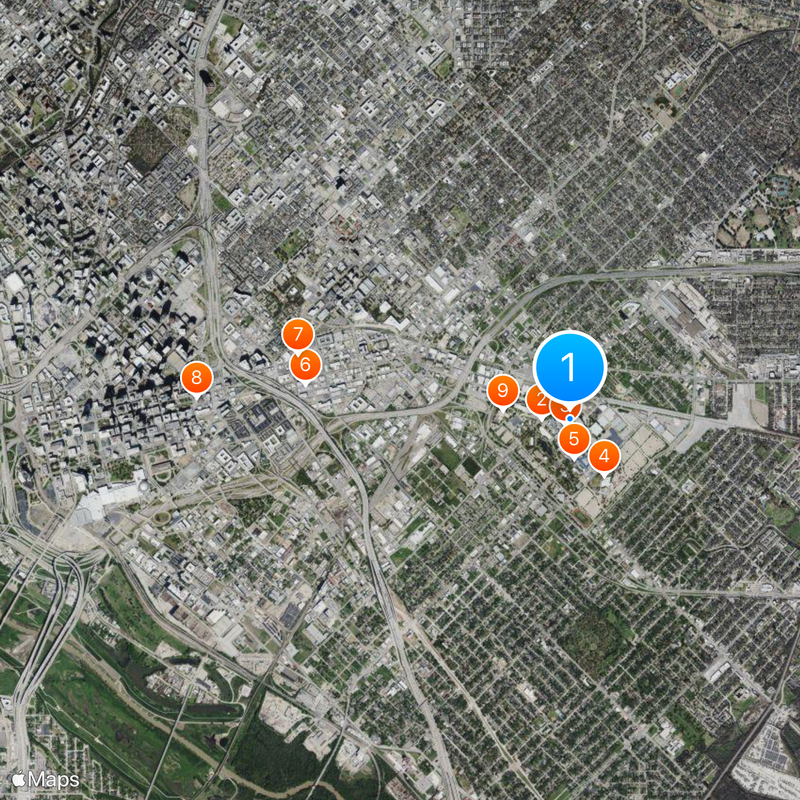Open location marker number 8
Image resolution: width=800 pixels, height=800 pixels.
[x=197, y=377]
